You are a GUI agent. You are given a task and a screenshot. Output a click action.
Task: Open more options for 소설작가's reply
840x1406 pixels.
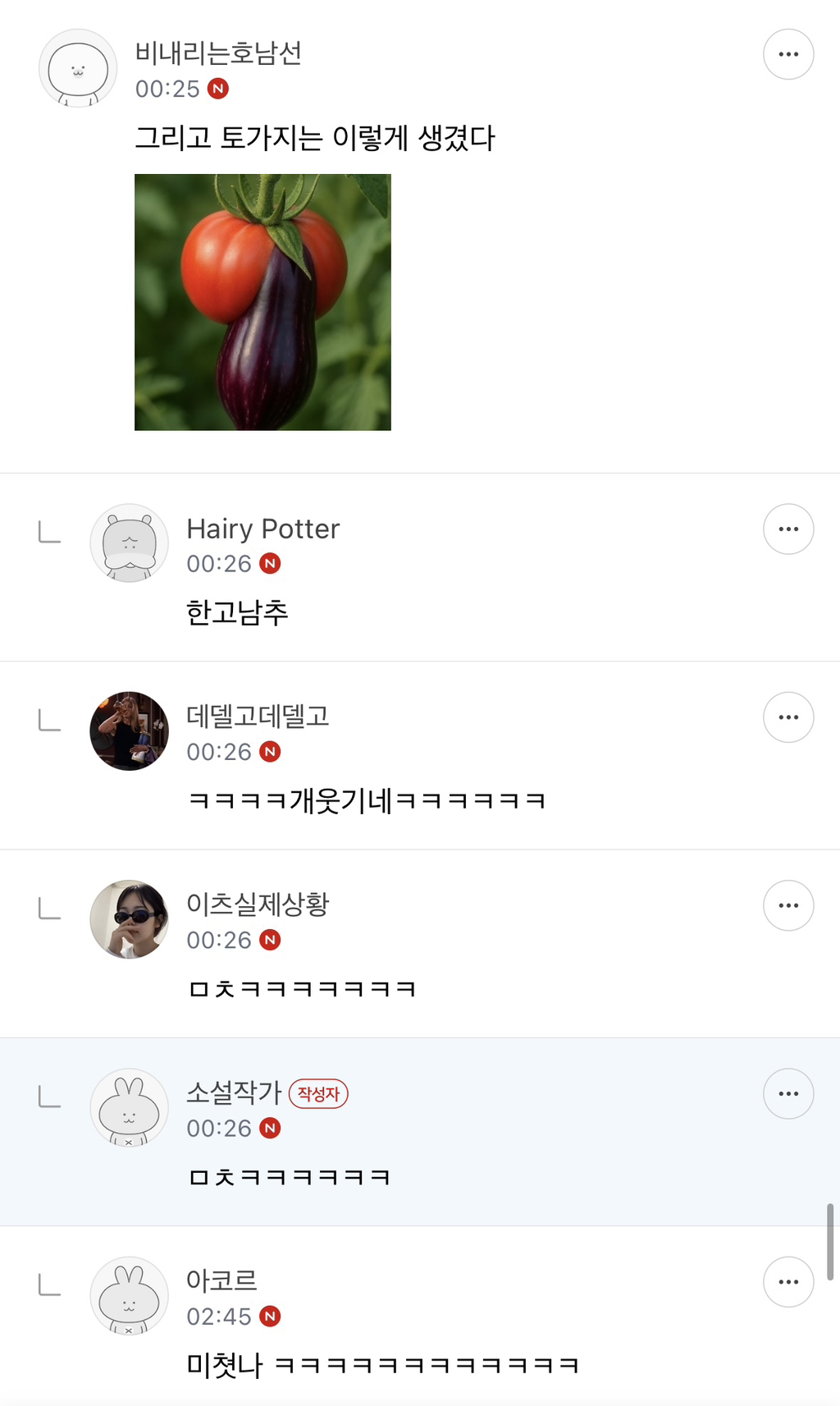[788, 1093]
